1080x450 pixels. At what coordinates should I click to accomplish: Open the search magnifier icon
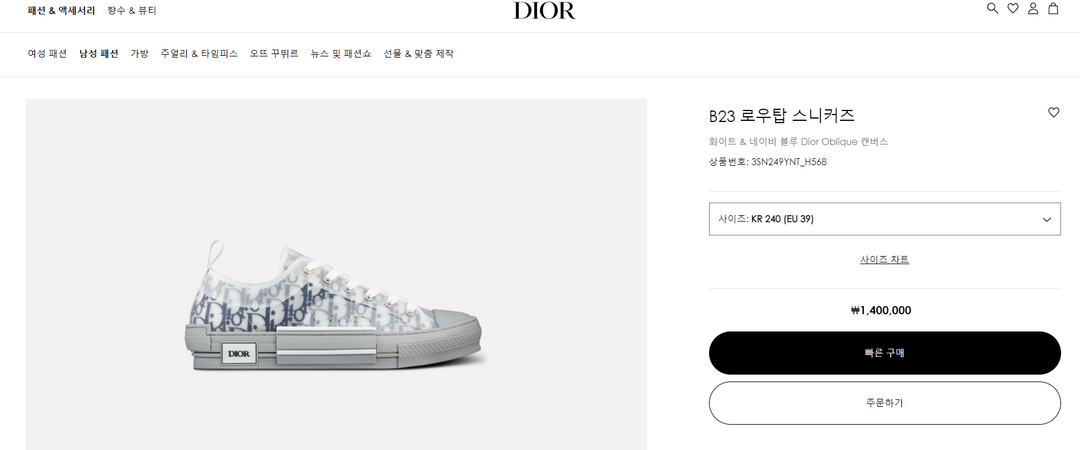(992, 9)
